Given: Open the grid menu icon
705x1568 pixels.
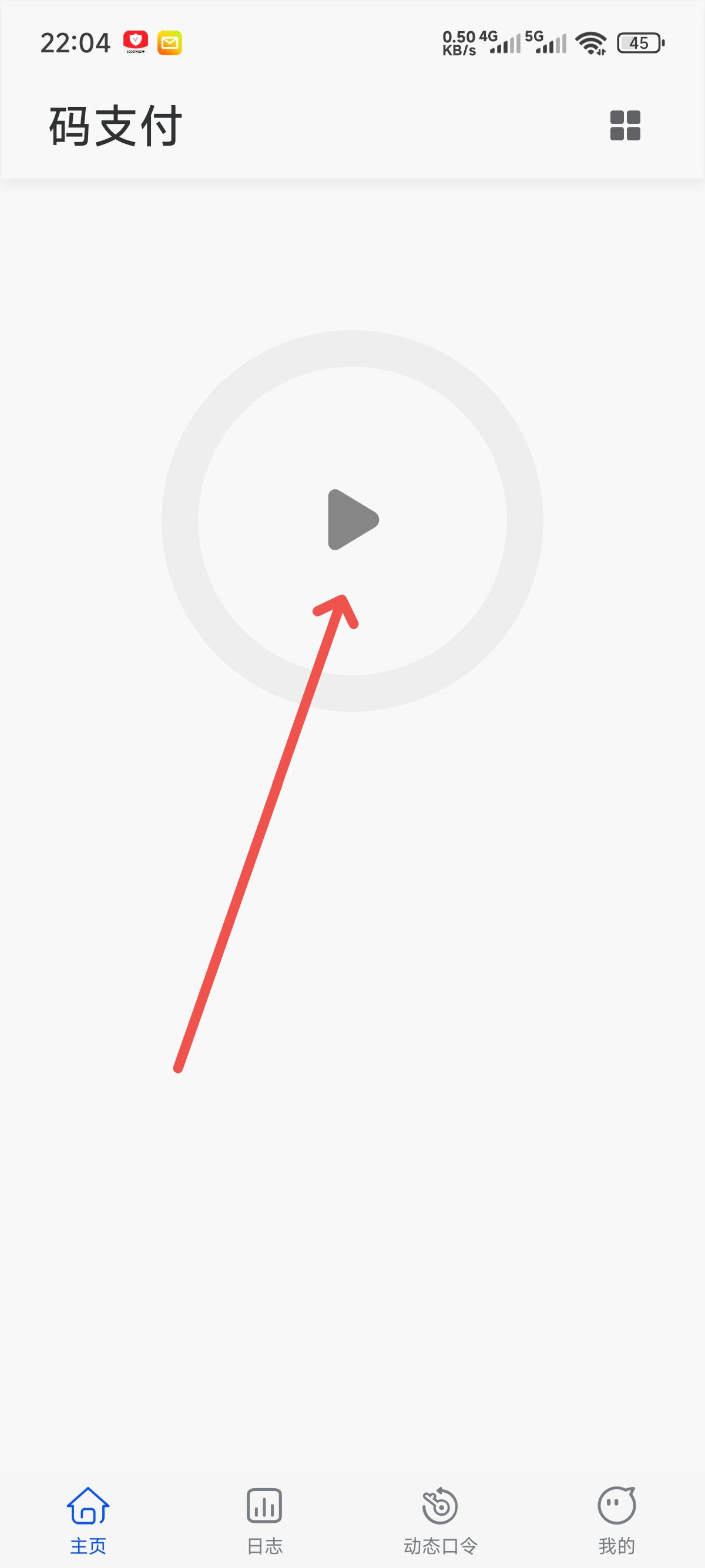Looking at the screenshot, I should [x=625, y=126].
